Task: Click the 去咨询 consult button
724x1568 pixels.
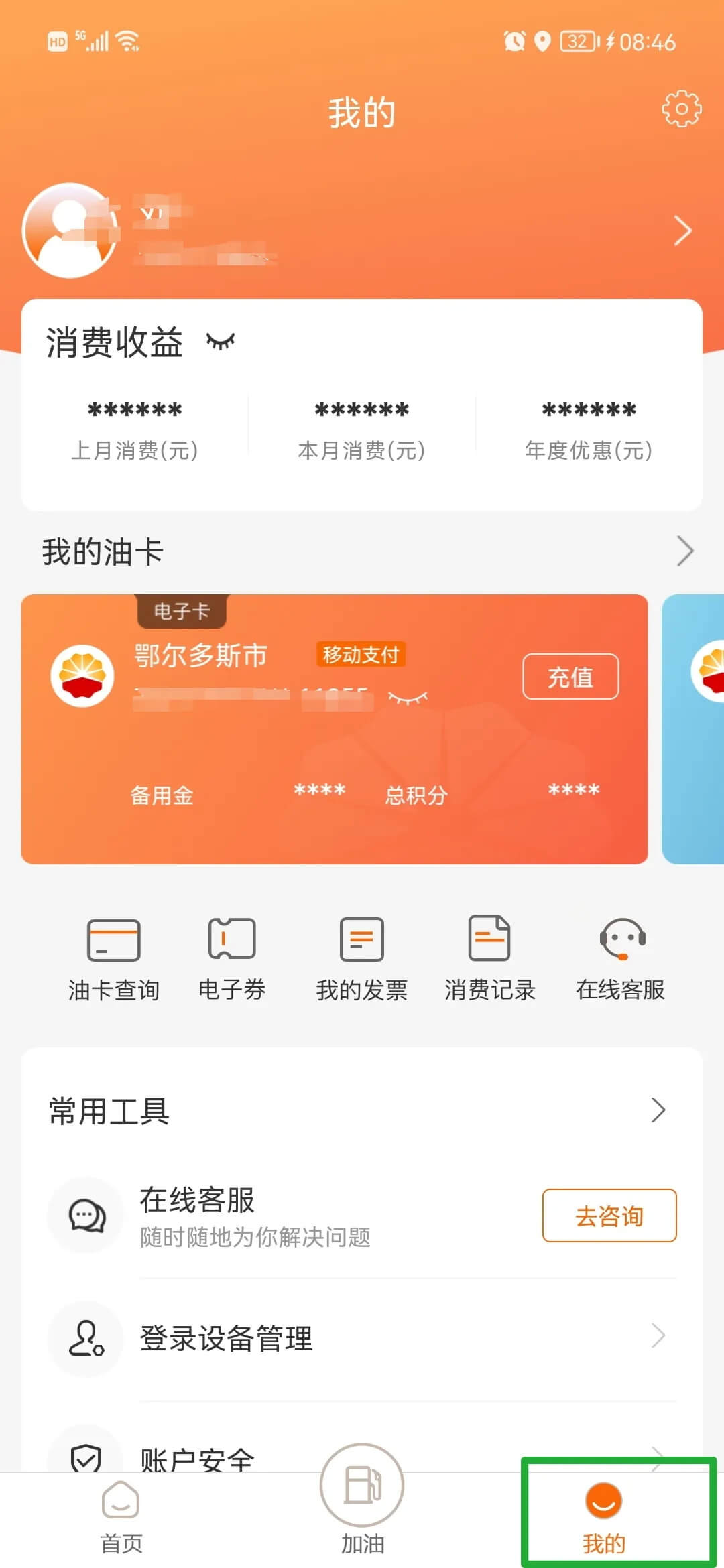Action: pyautogui.click(x=609, y=1216)
